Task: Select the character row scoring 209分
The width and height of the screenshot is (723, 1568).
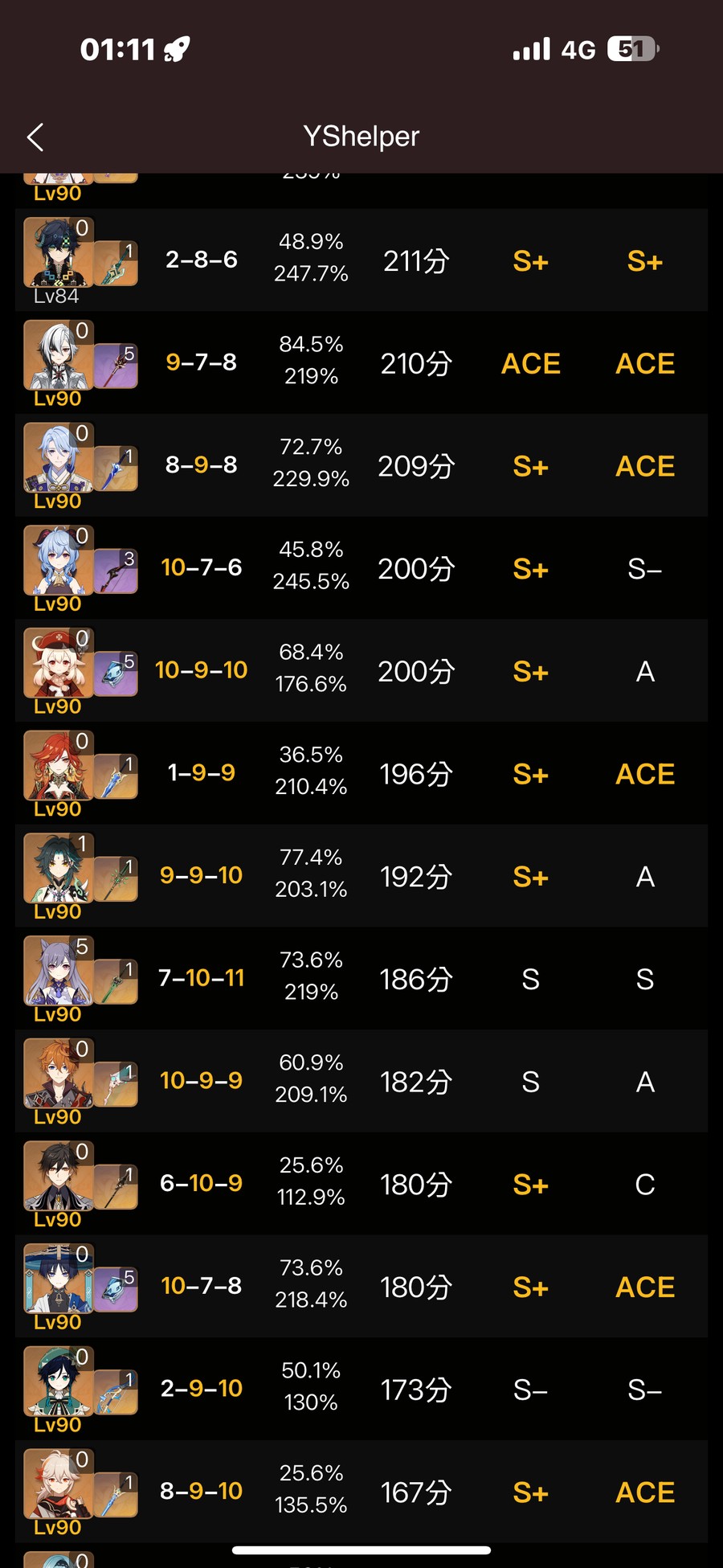Action: (x=361, y=465)
